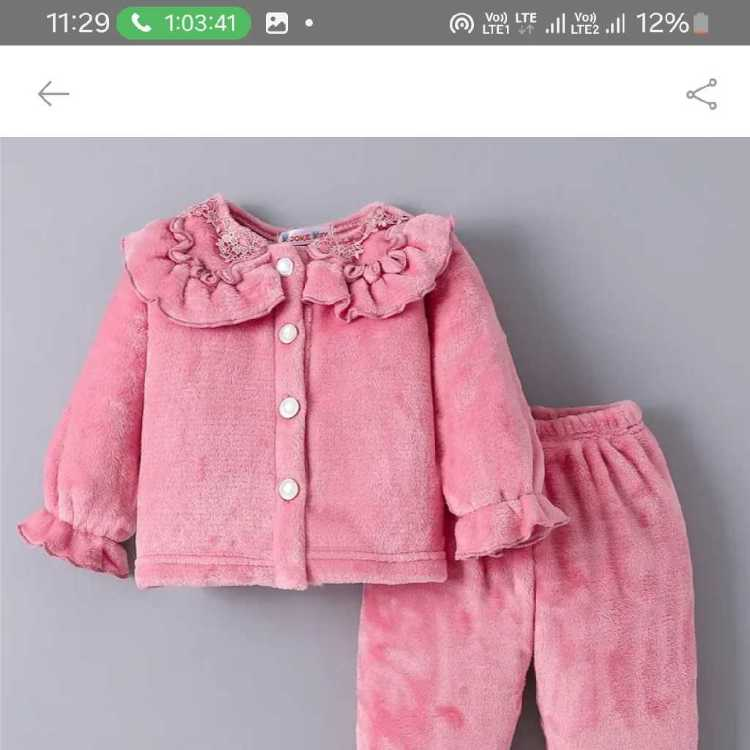Share this product

tap(701, 94)
